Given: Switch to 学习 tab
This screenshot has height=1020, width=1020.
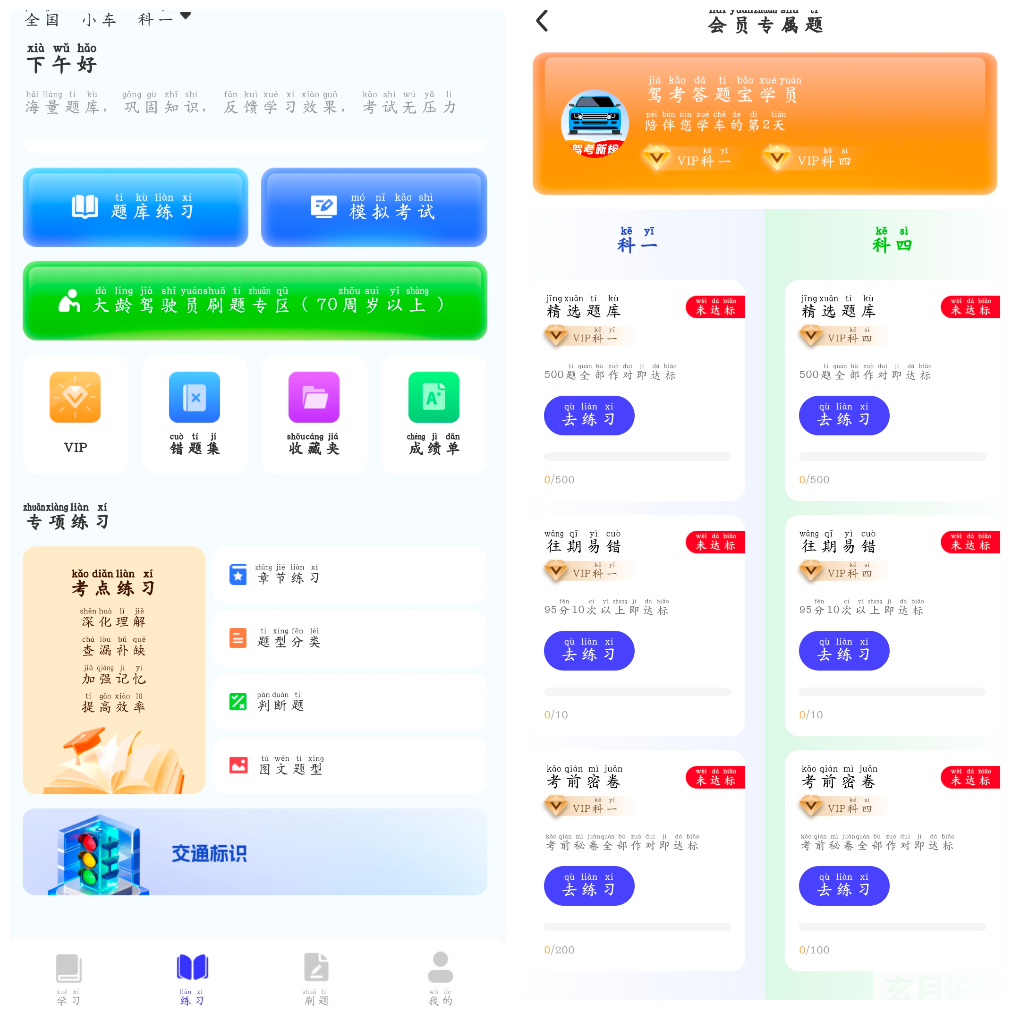Looking at the screenshot, I should tap(68, 978).
